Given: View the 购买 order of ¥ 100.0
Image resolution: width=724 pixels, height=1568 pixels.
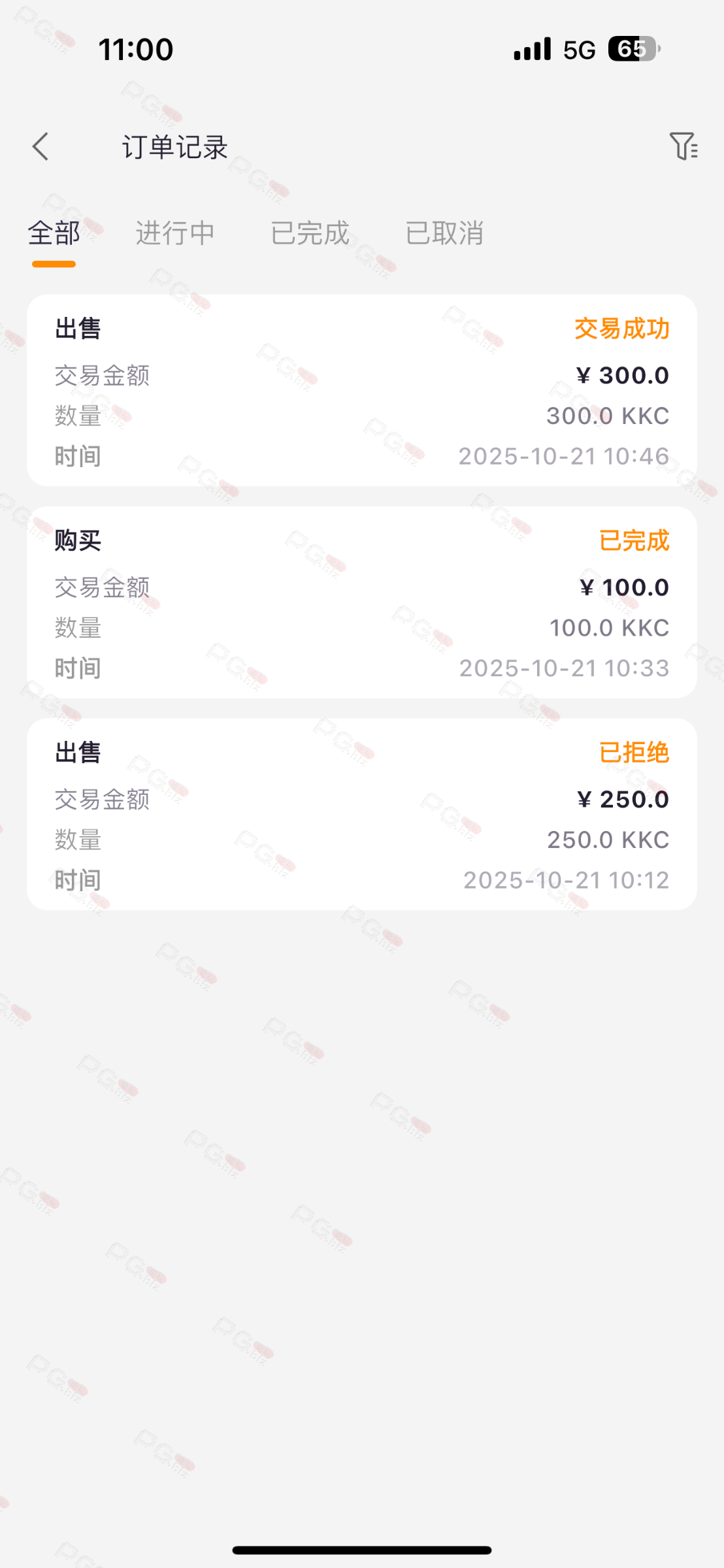Looking at the screenshot, I should tap(362, 602).
